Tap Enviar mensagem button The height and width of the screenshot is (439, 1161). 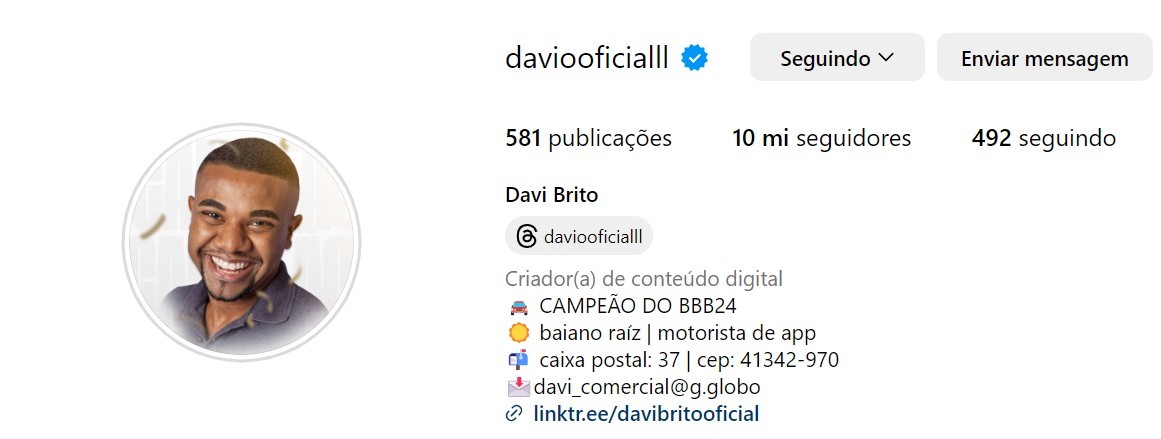(x=1044, y=58)
